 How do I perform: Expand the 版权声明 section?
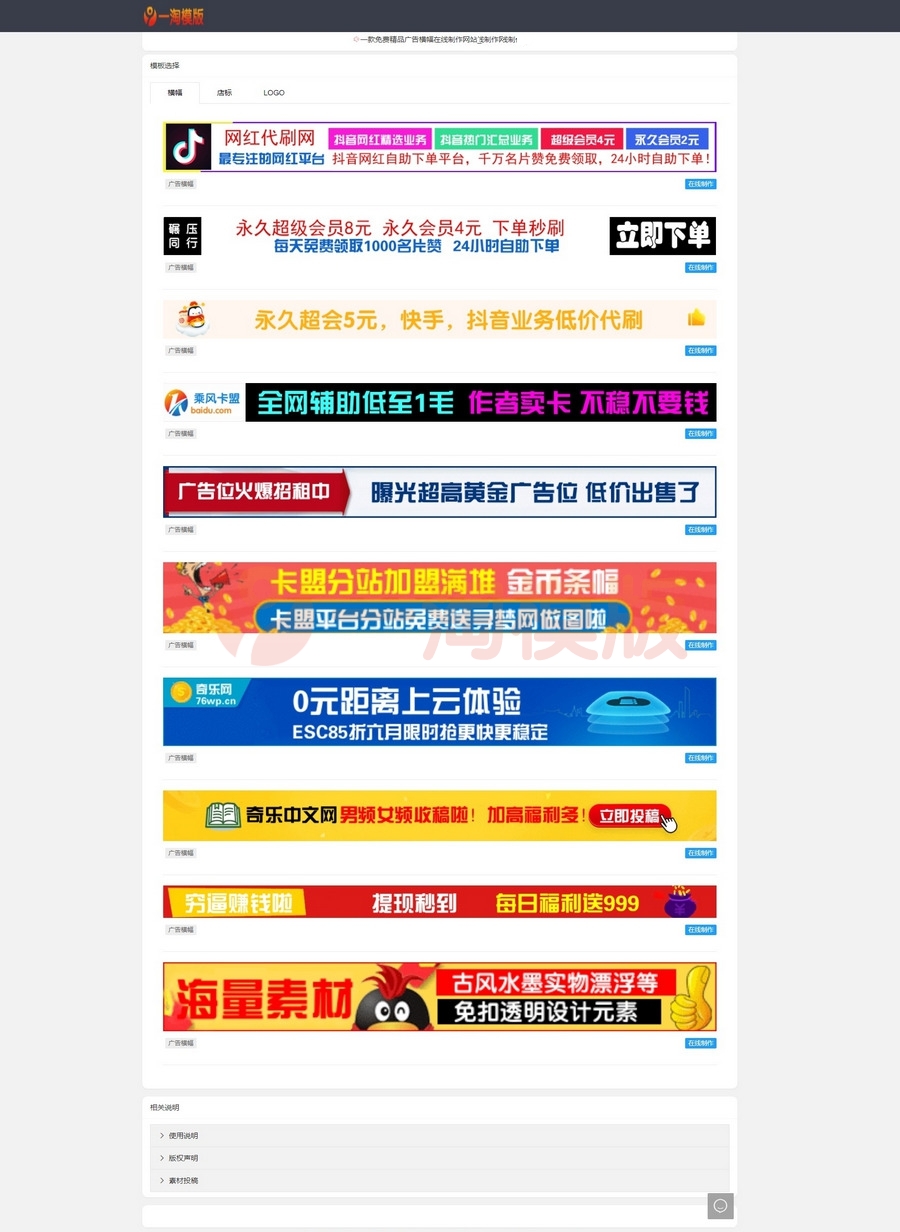[x=182, y=1158]
